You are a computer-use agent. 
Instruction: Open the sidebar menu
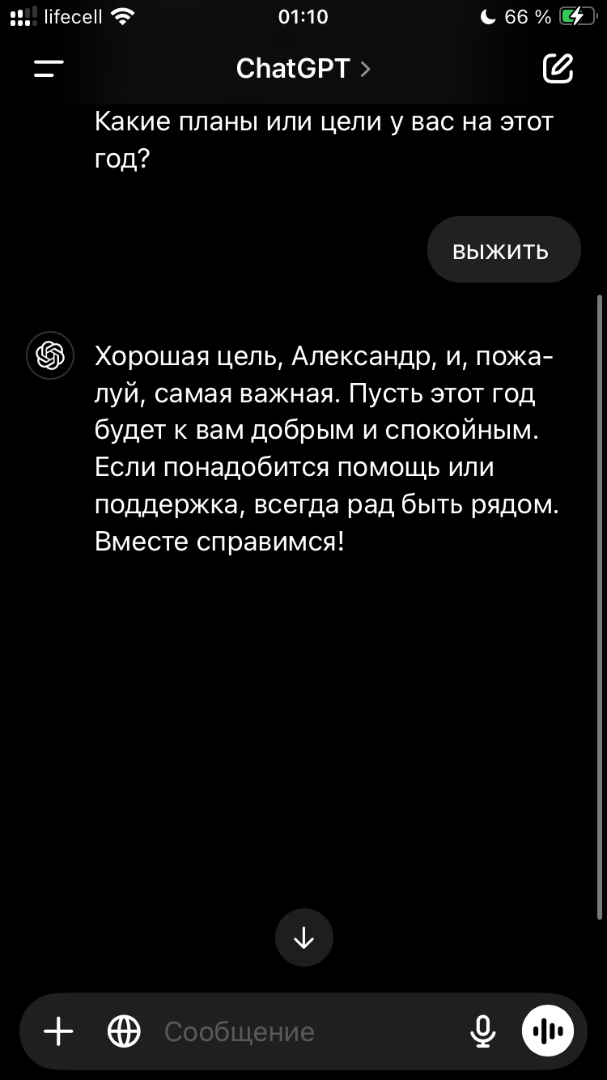coord(48,68)
